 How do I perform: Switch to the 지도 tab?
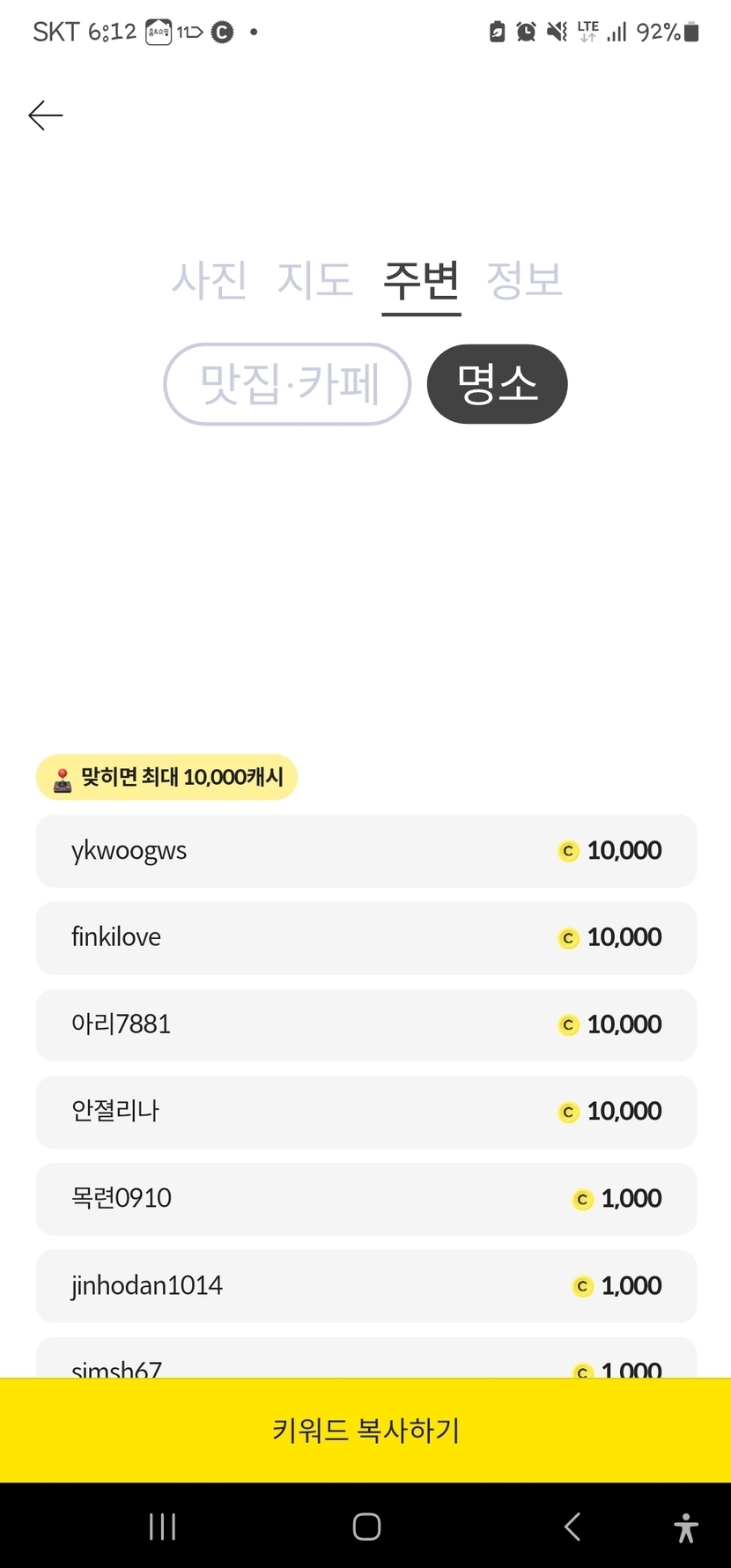click(x=314, y=280)
